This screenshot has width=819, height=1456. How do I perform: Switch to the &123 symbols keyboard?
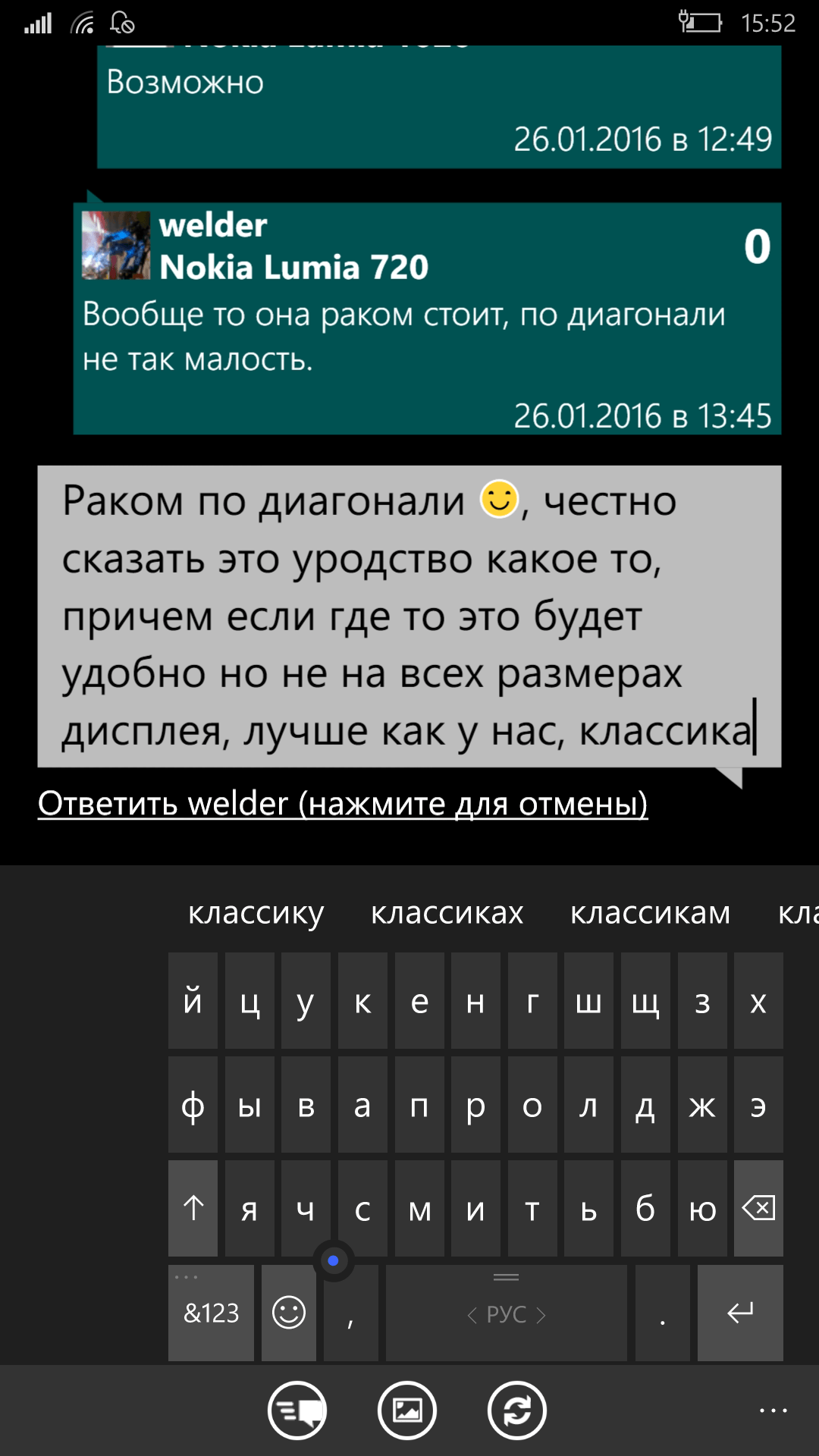click(211, 1313)
